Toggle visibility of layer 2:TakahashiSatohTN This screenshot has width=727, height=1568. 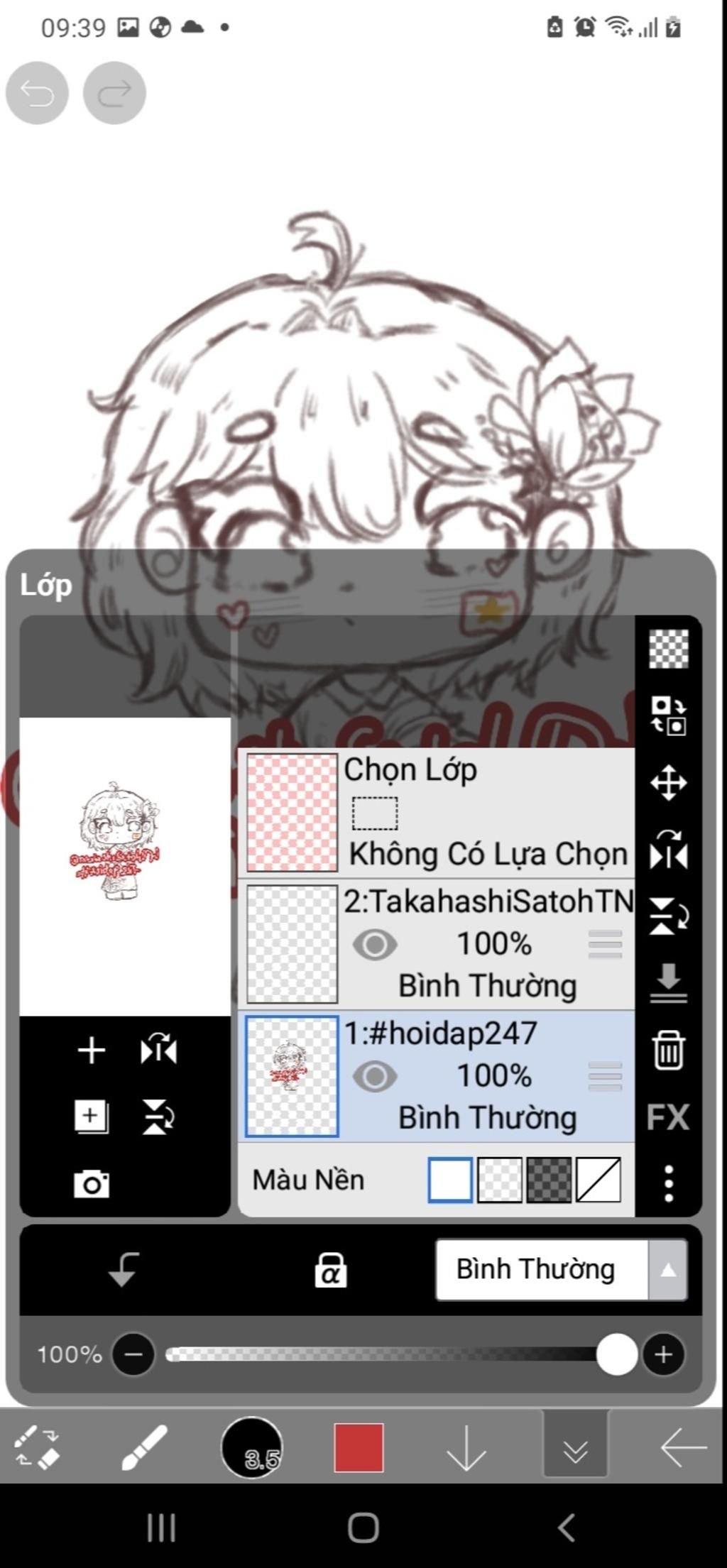point(375,945)
